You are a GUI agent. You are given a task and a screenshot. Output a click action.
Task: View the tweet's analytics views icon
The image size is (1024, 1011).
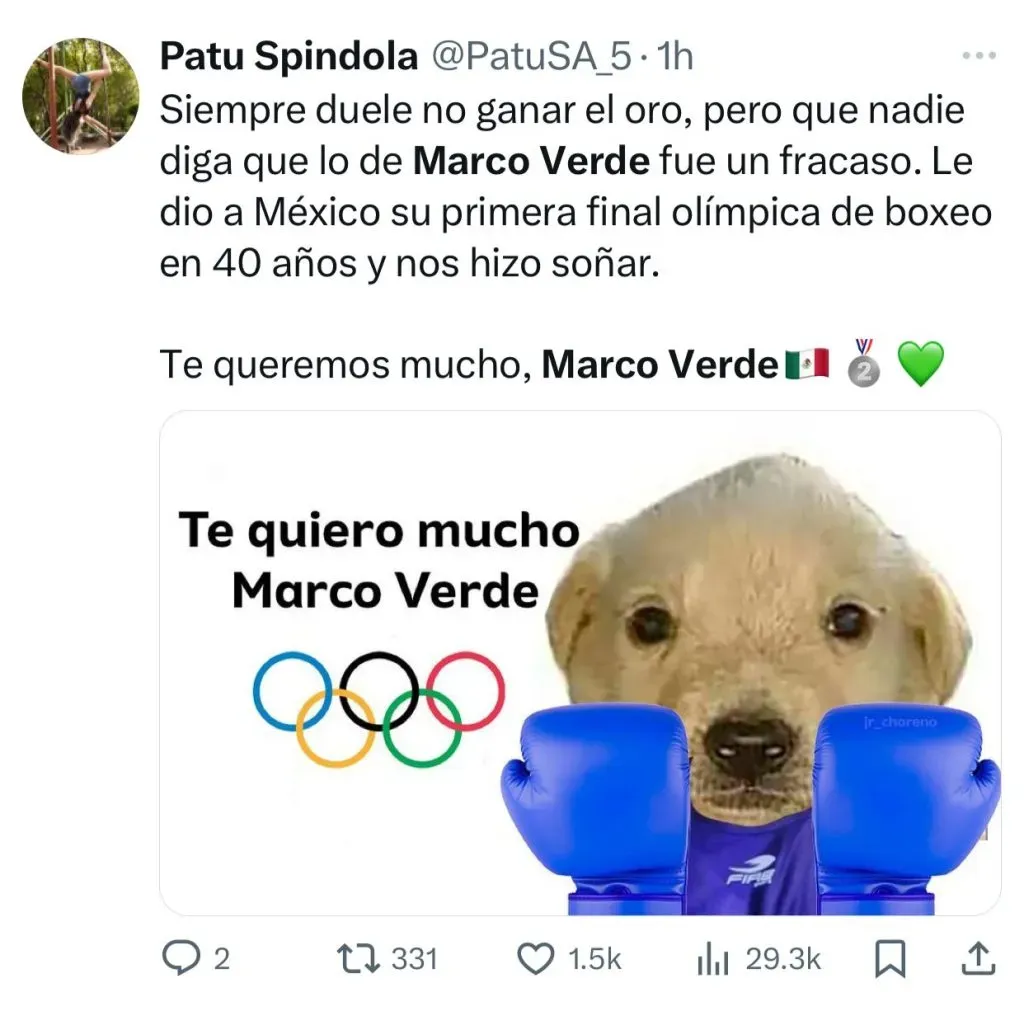coord(711,959)
